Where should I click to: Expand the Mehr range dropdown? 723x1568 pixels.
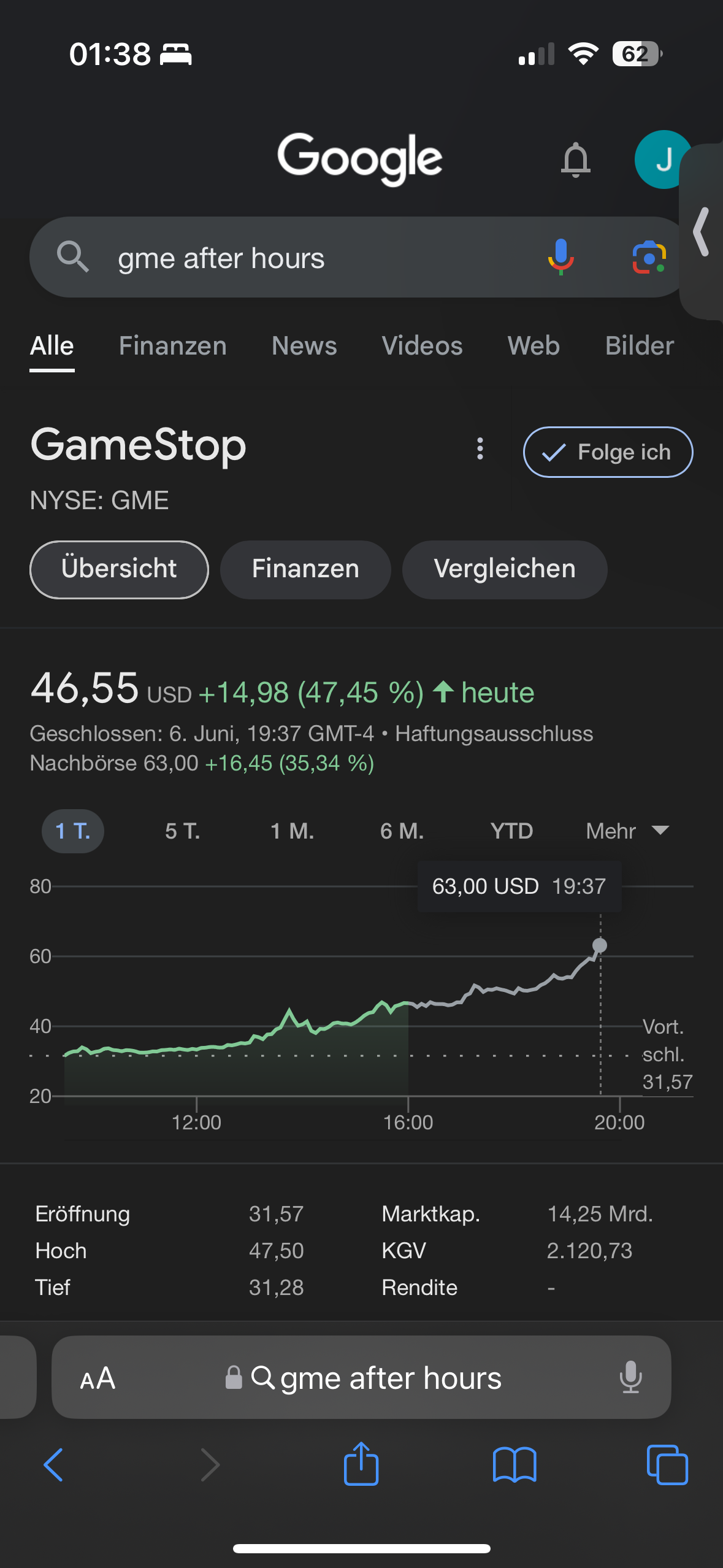point(627,831)
